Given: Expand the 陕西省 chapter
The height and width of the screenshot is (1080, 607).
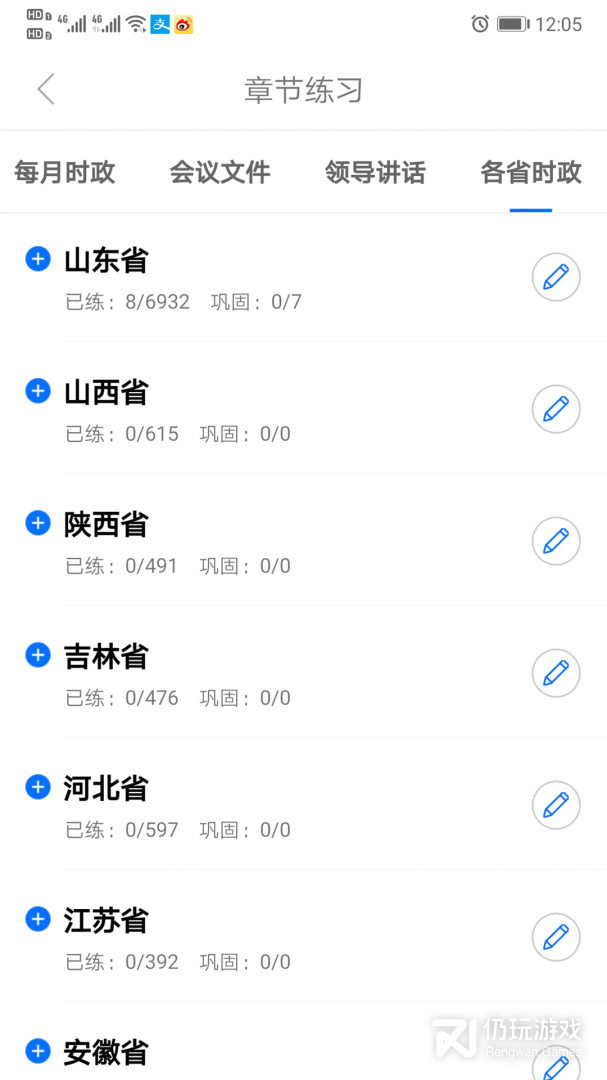Looking at the screenshot, I should coord(38,523).
